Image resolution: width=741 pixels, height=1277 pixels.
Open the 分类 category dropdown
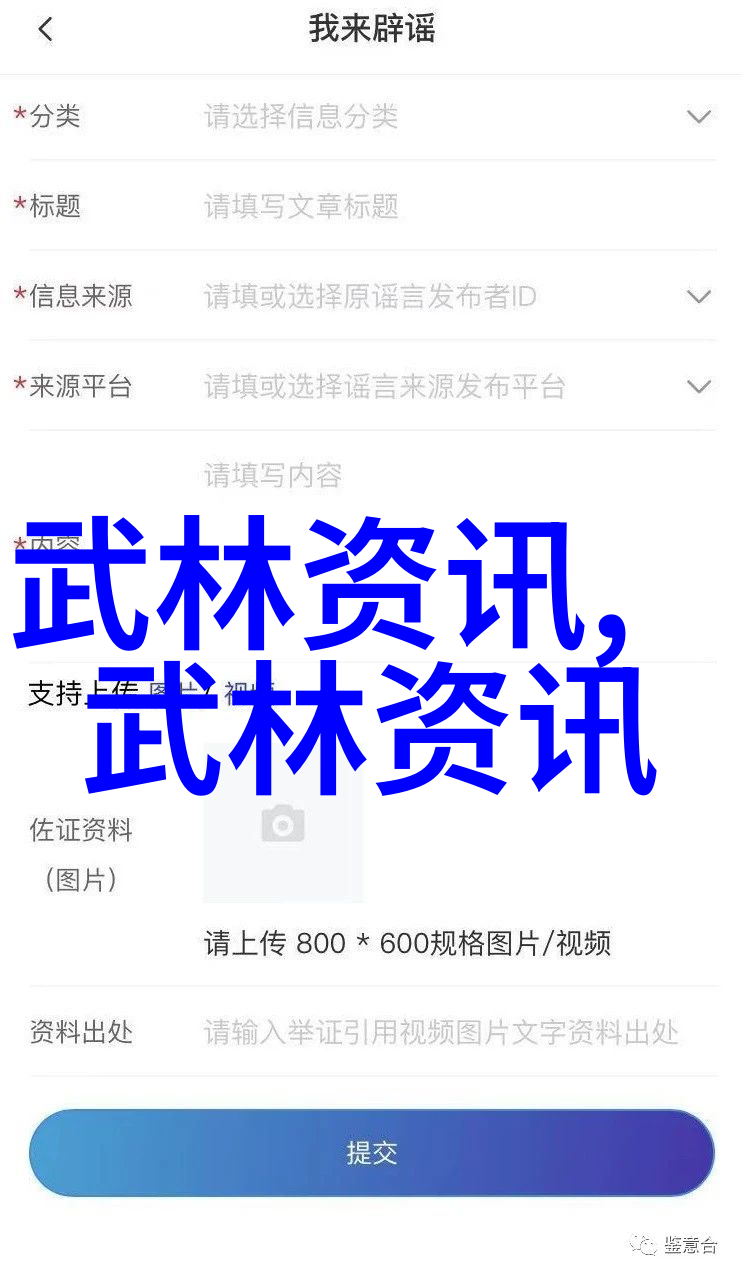[698, 117]
